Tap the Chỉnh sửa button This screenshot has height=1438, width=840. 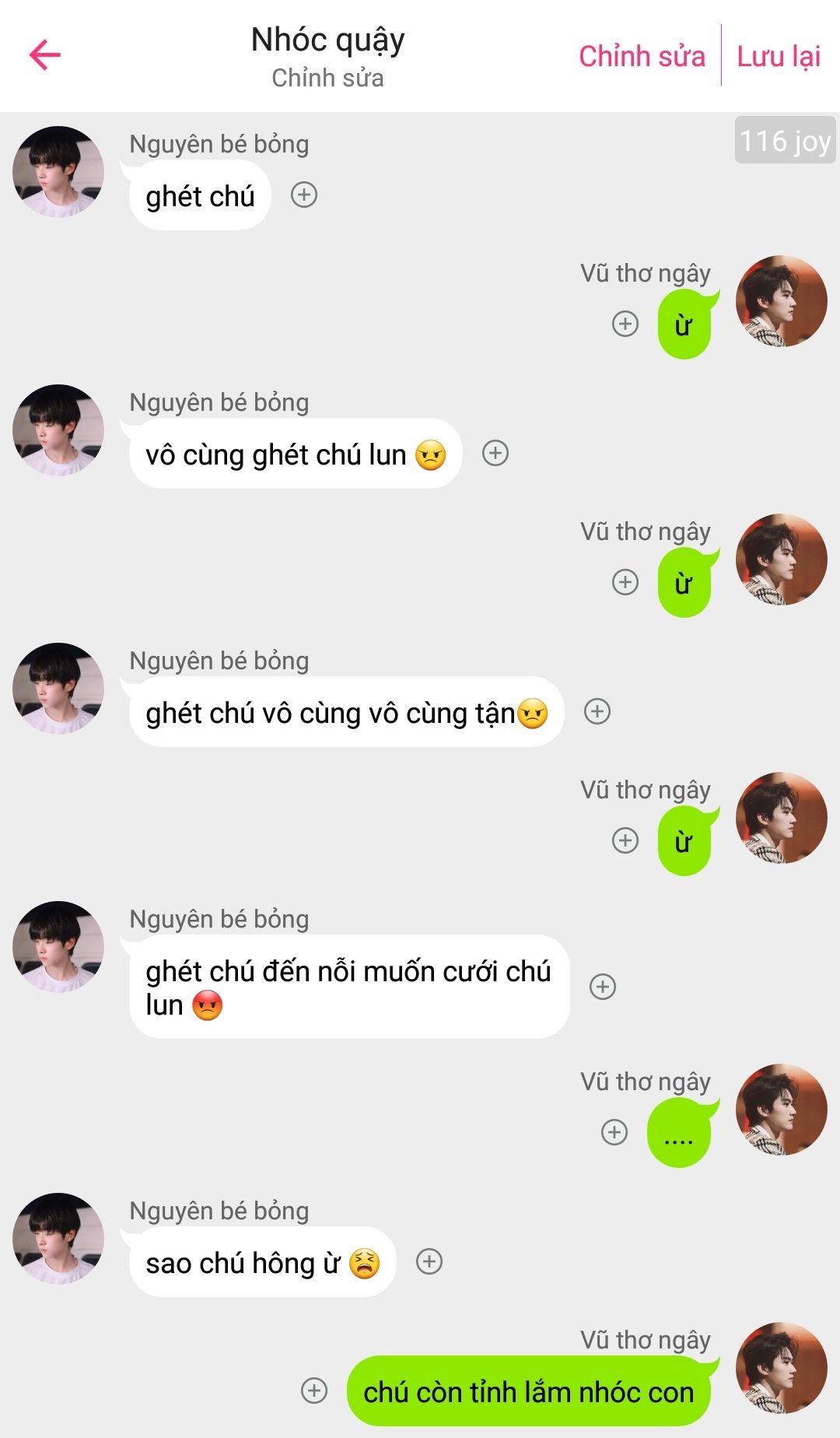click(642, 56)
